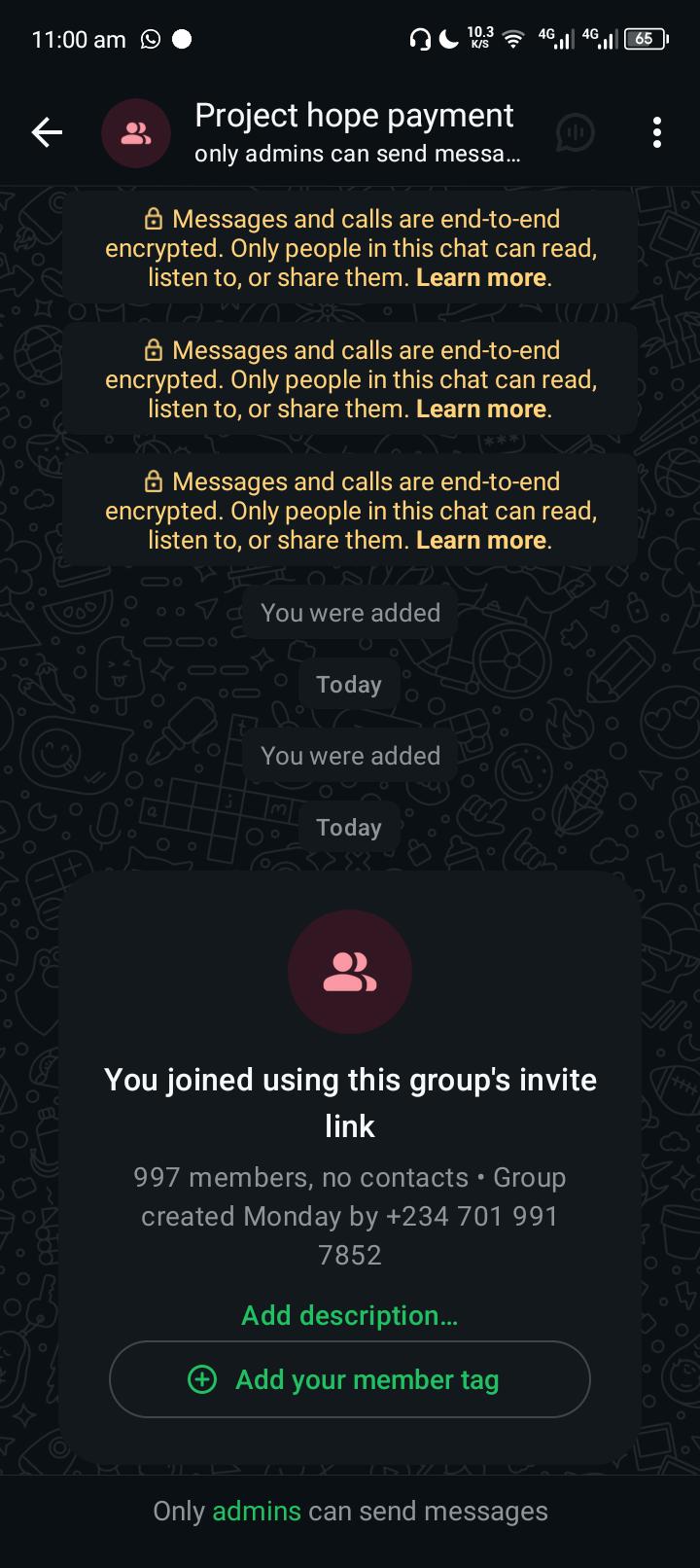Go back to the chats list
This screenshot has height=1568, width=700.
click(47, 132)
